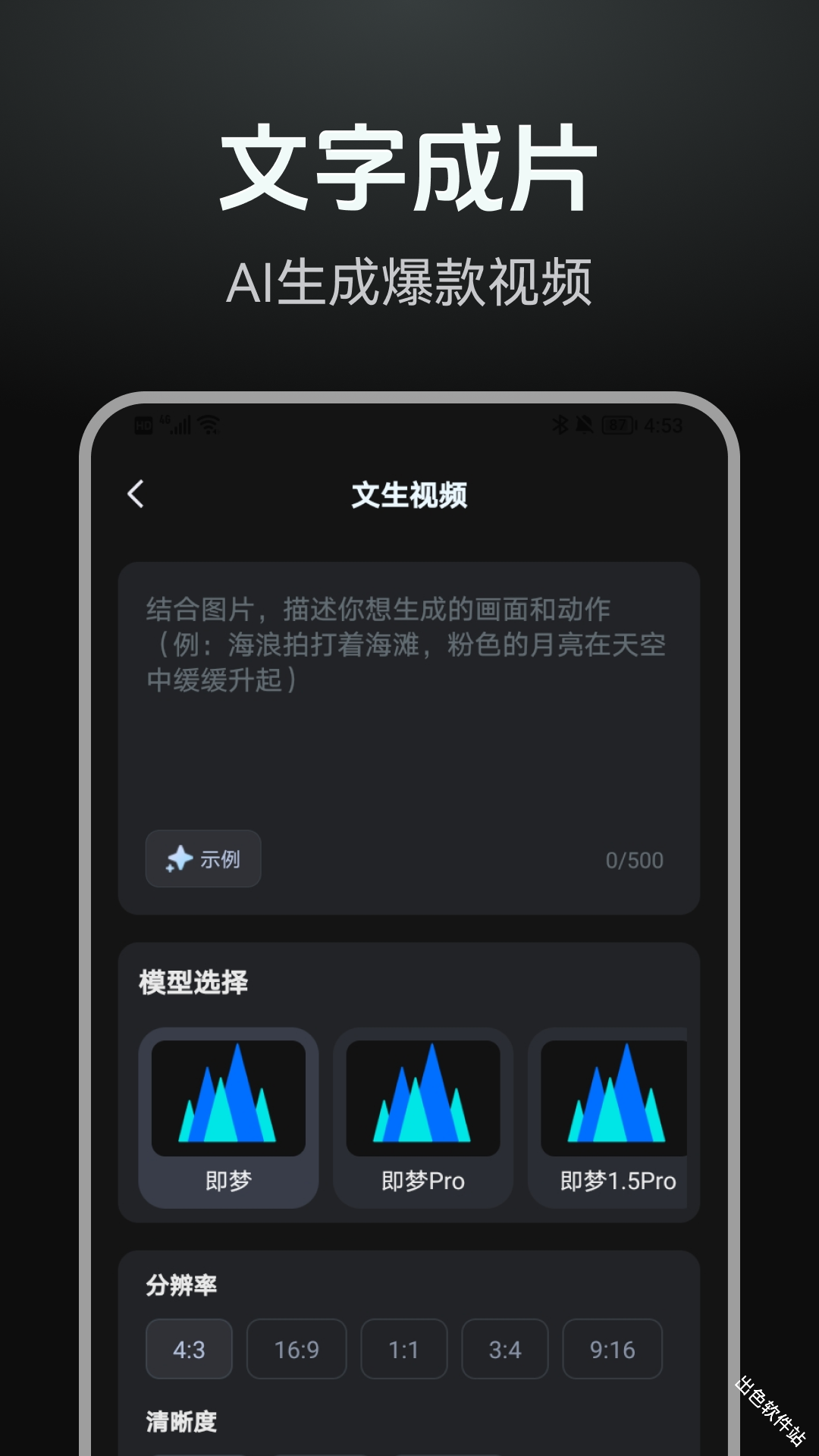
Task: Tap the muted notification bell icon
Action: pos(584,426)
